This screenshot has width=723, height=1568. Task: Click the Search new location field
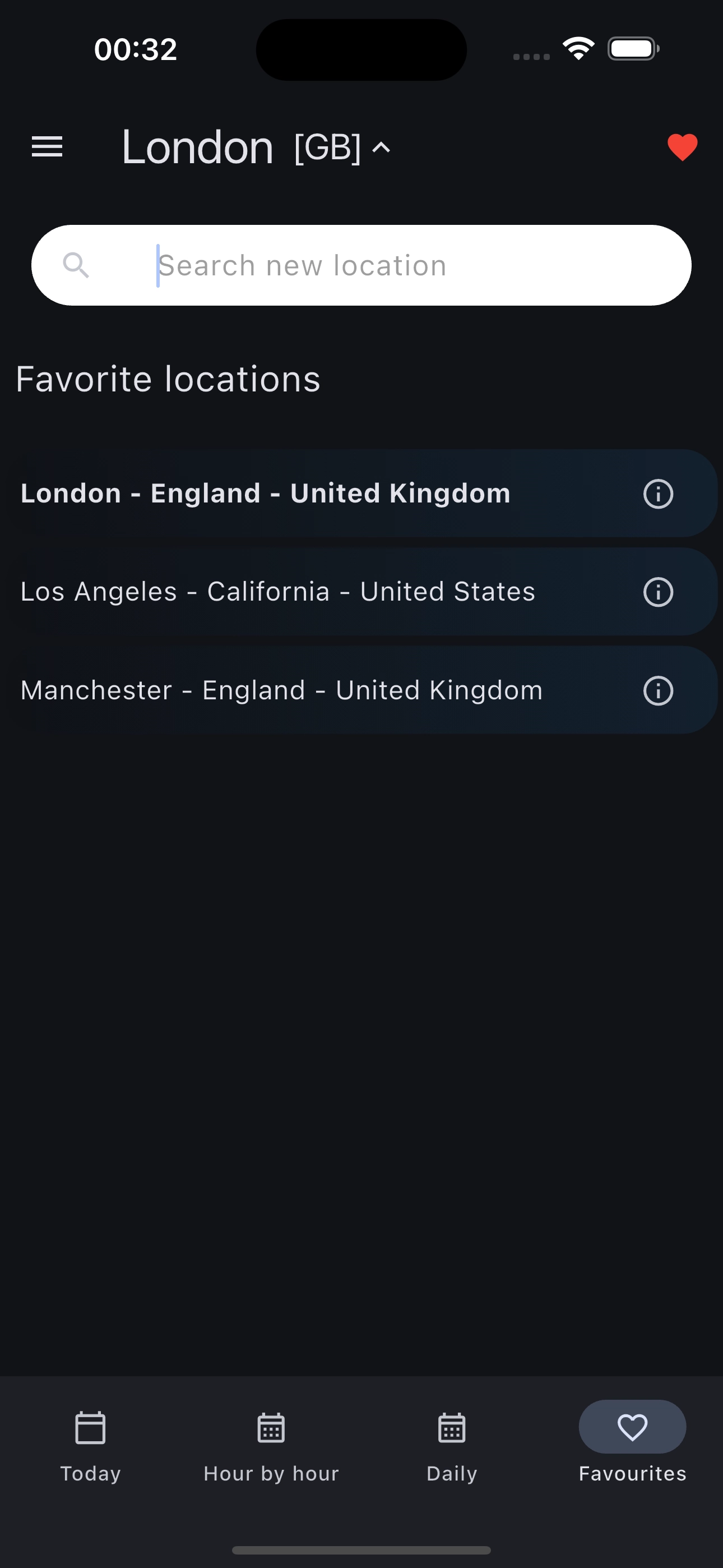(361, 265)
